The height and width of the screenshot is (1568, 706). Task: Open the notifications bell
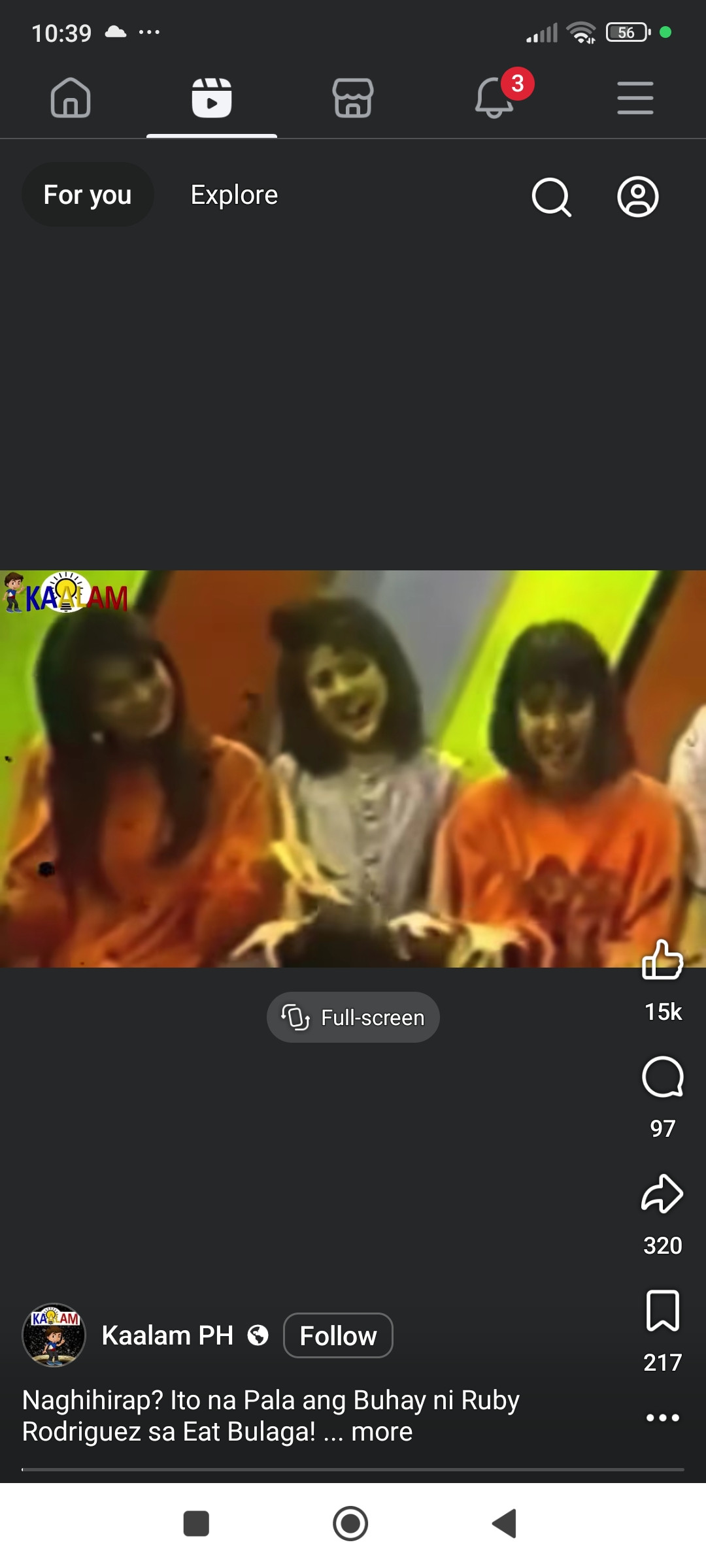coord(494,98)
